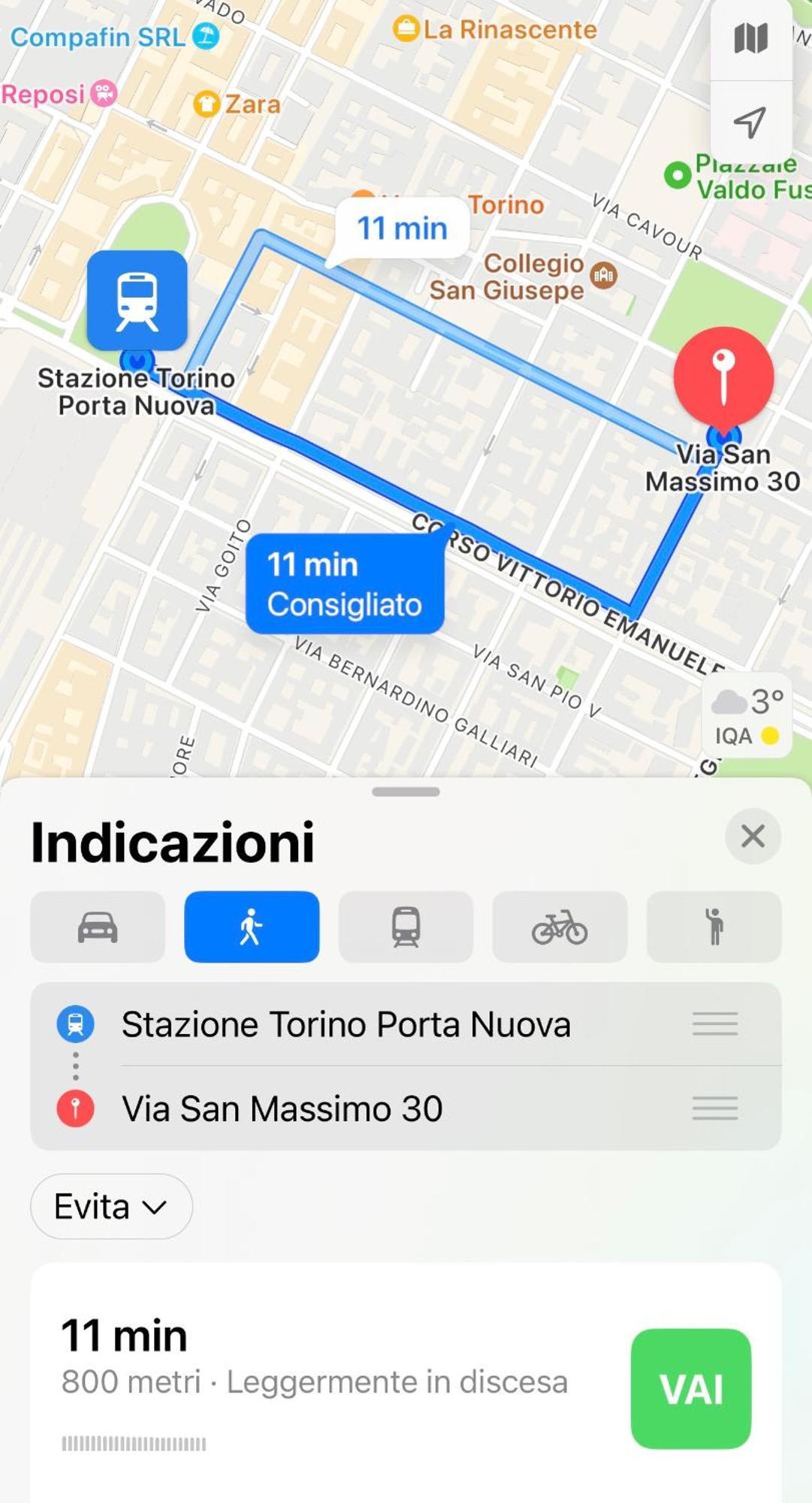Open the Zara place on the map
Image resolution: width=812 pixels, height=1503 pixels.
pyautogui.click(x=237, y=104)
